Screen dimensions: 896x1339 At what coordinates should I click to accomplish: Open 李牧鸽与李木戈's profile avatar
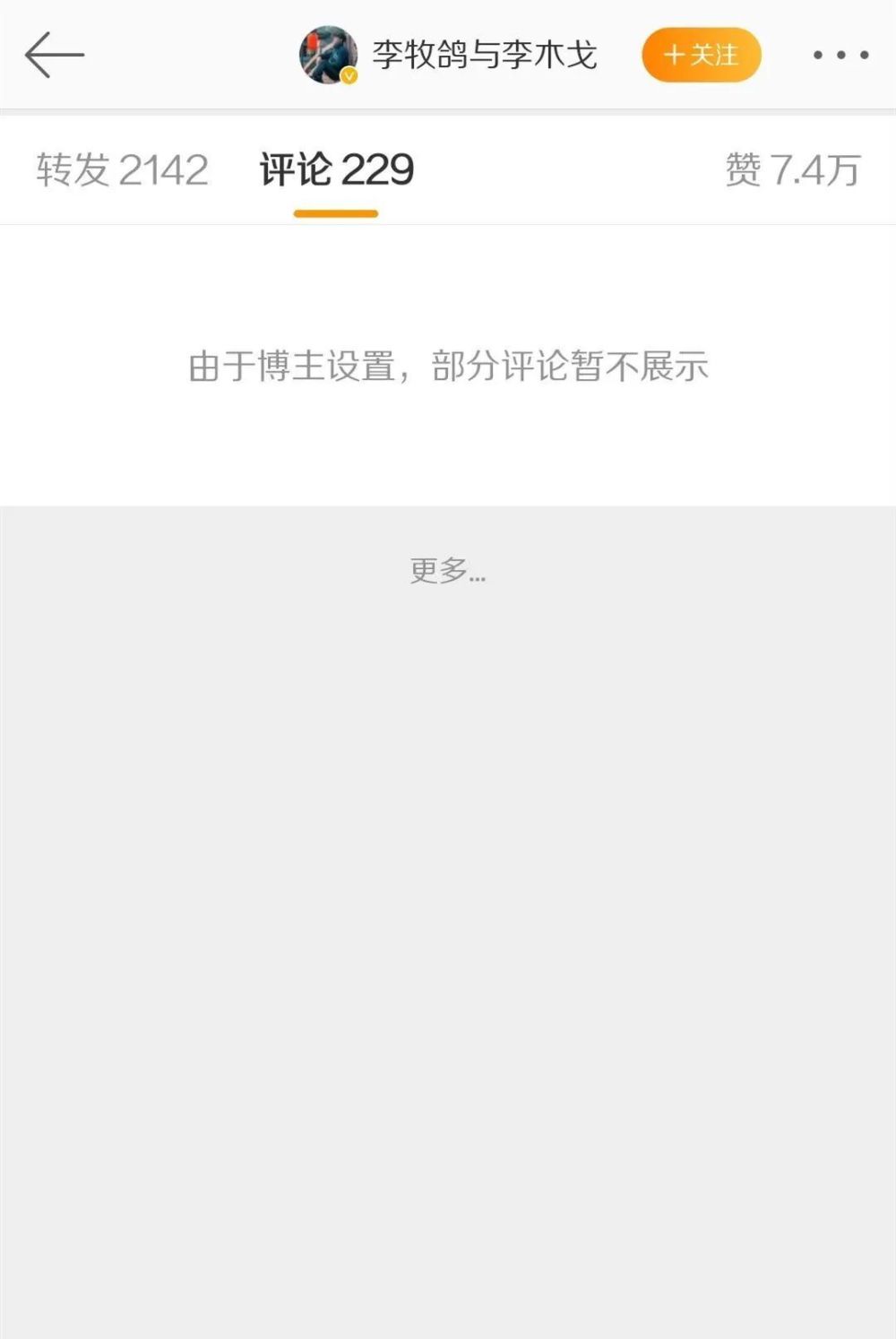(x=328, y=55)
